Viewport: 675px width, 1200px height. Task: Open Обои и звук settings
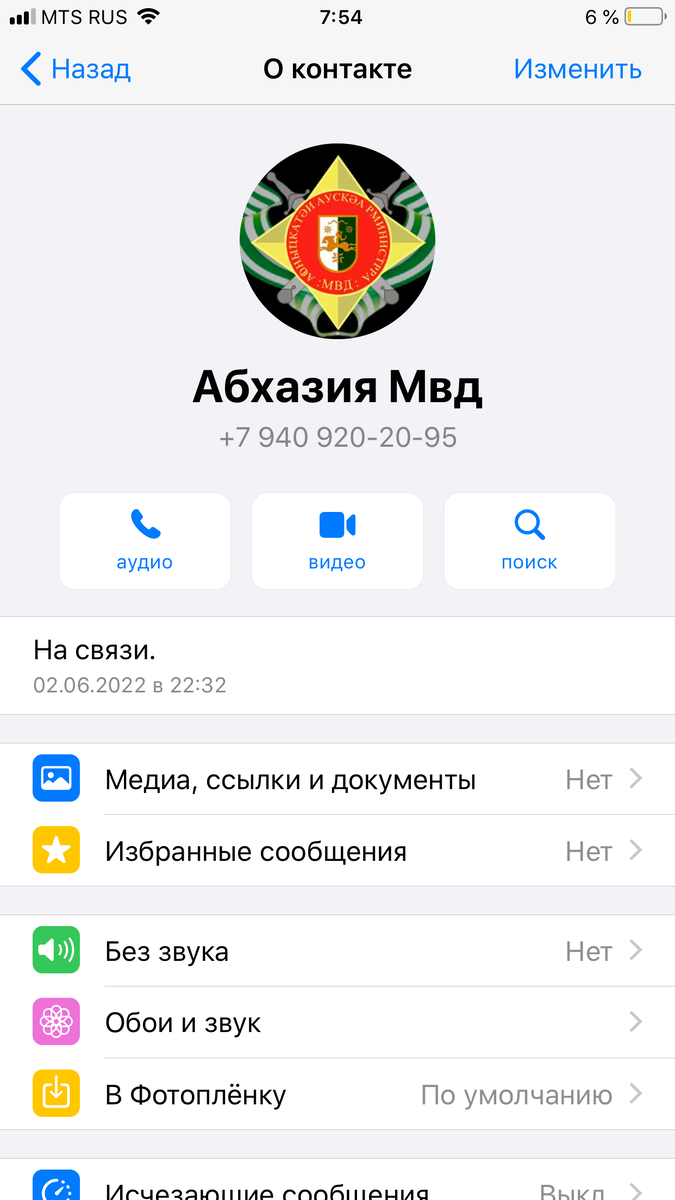coord(337,1023)
